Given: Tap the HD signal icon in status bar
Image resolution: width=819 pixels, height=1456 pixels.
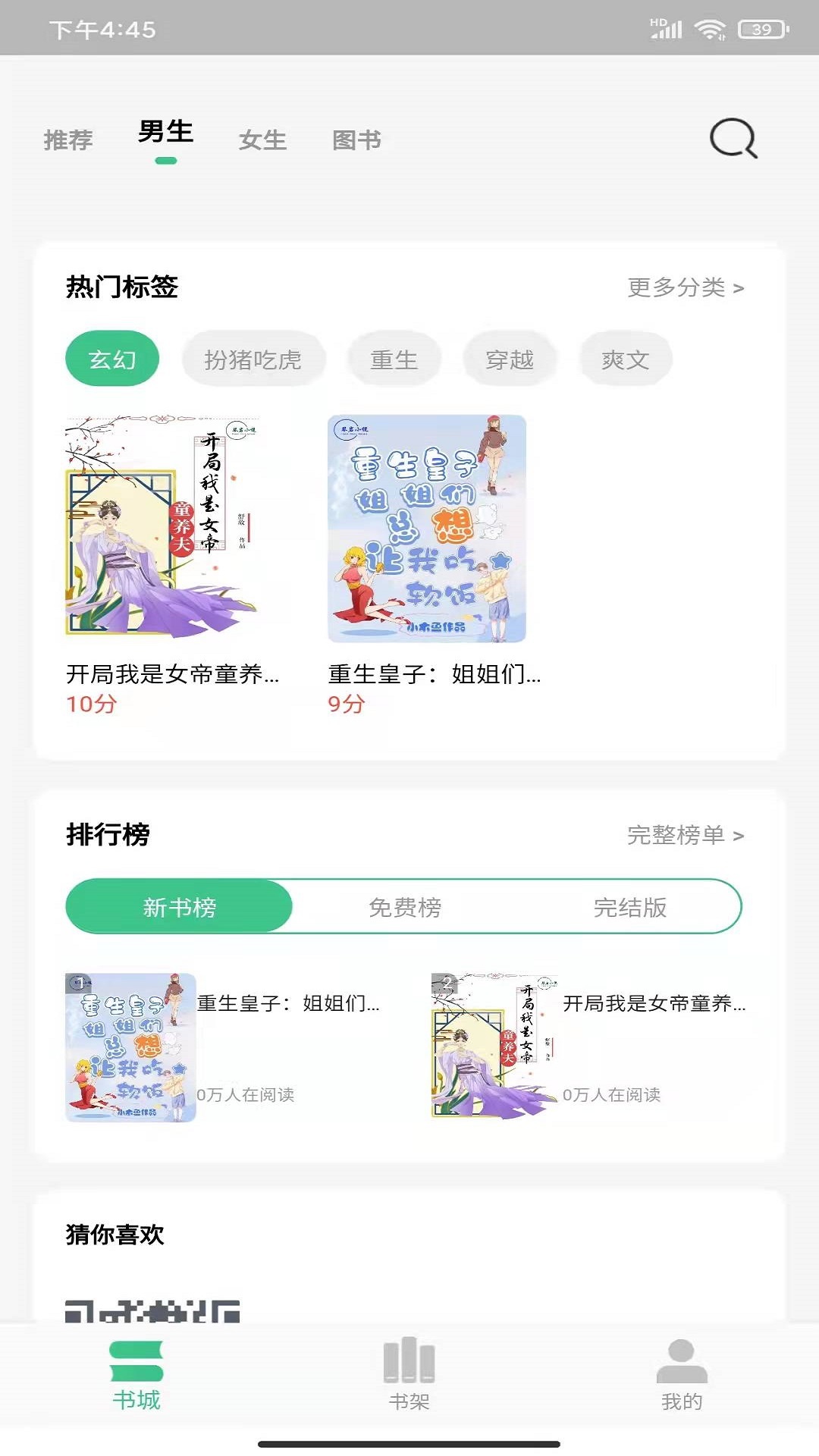Looking at the screenshot, I should 664,29.
